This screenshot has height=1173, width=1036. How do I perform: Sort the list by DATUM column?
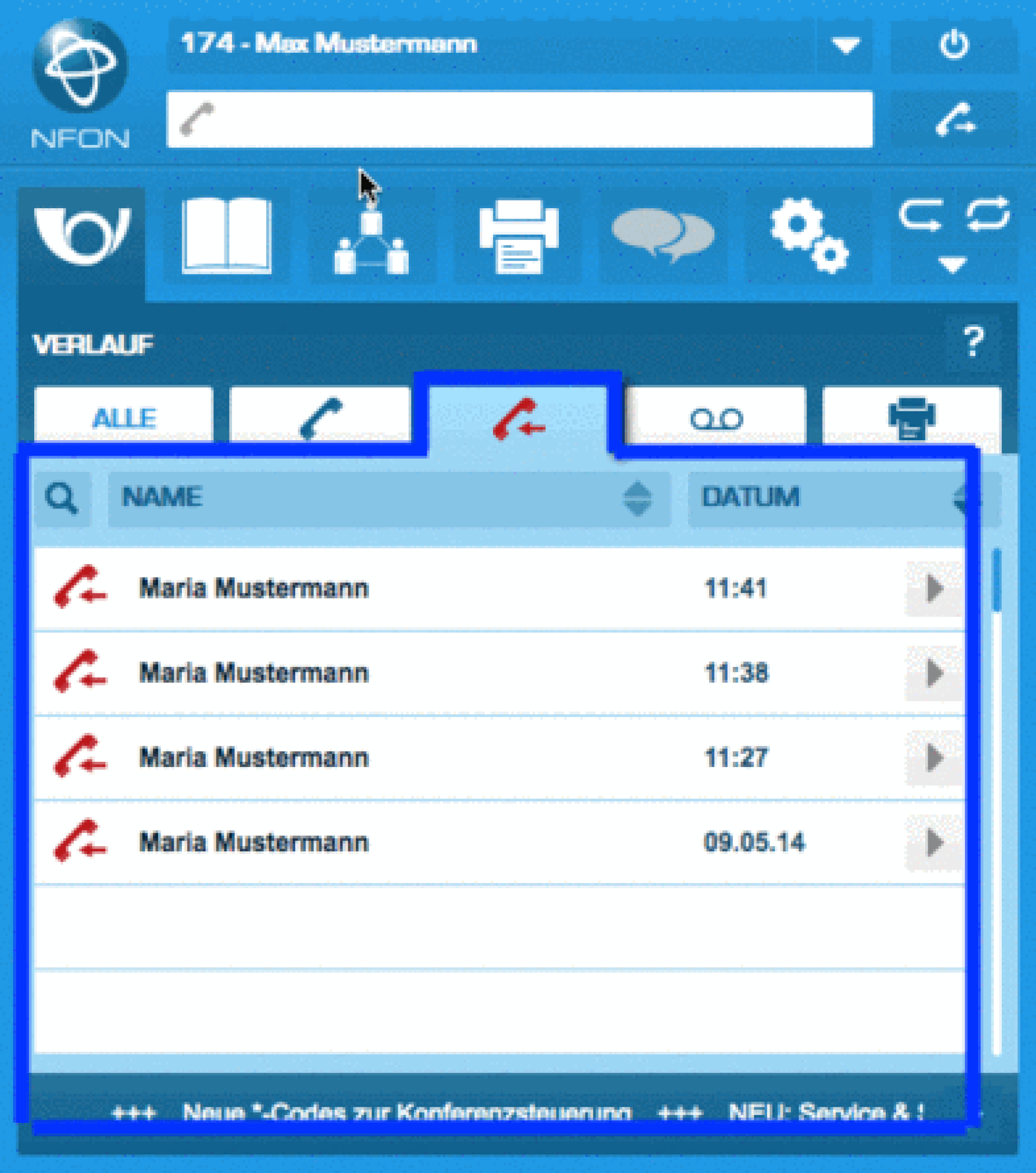pyautogui.click(x=827, y=498)
